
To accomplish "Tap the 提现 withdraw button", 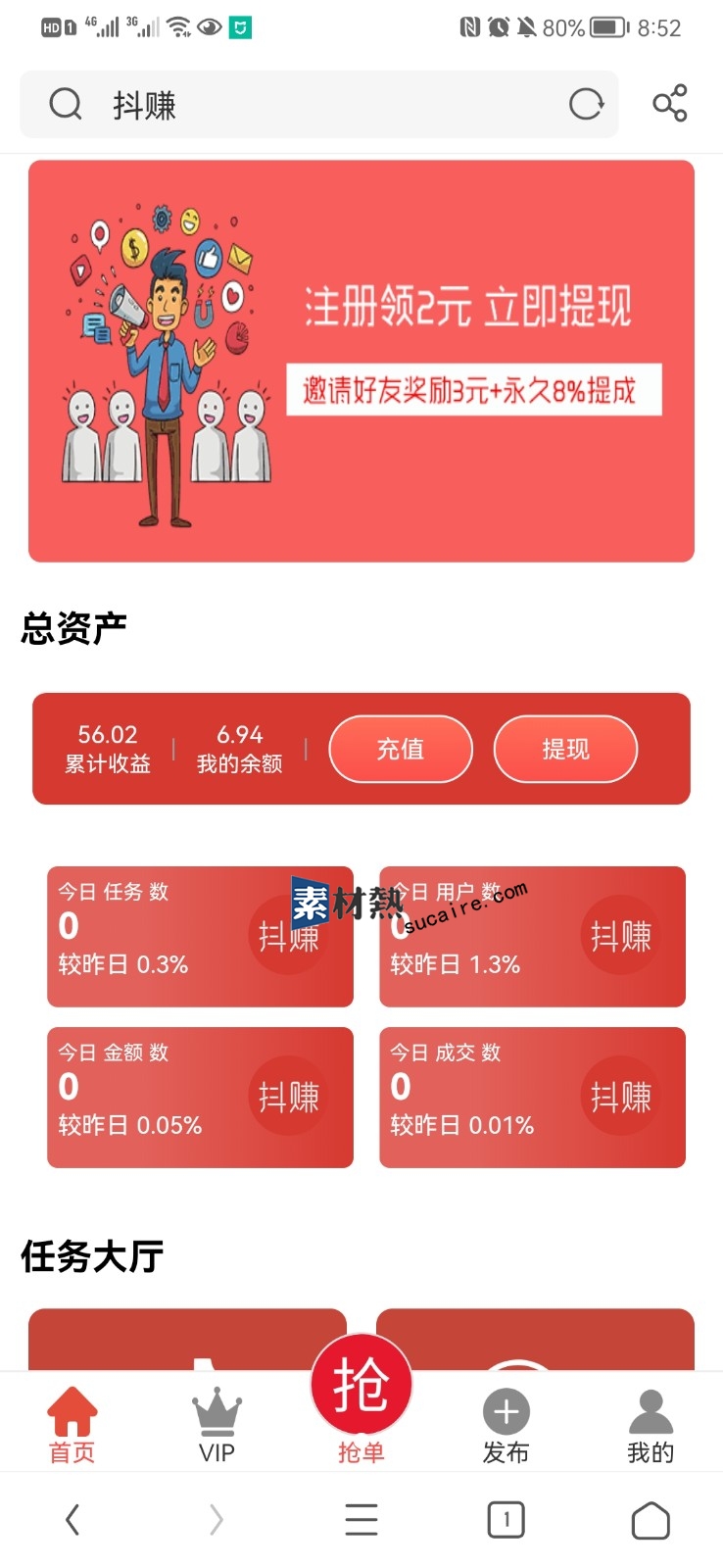I will tap(565, 750).
